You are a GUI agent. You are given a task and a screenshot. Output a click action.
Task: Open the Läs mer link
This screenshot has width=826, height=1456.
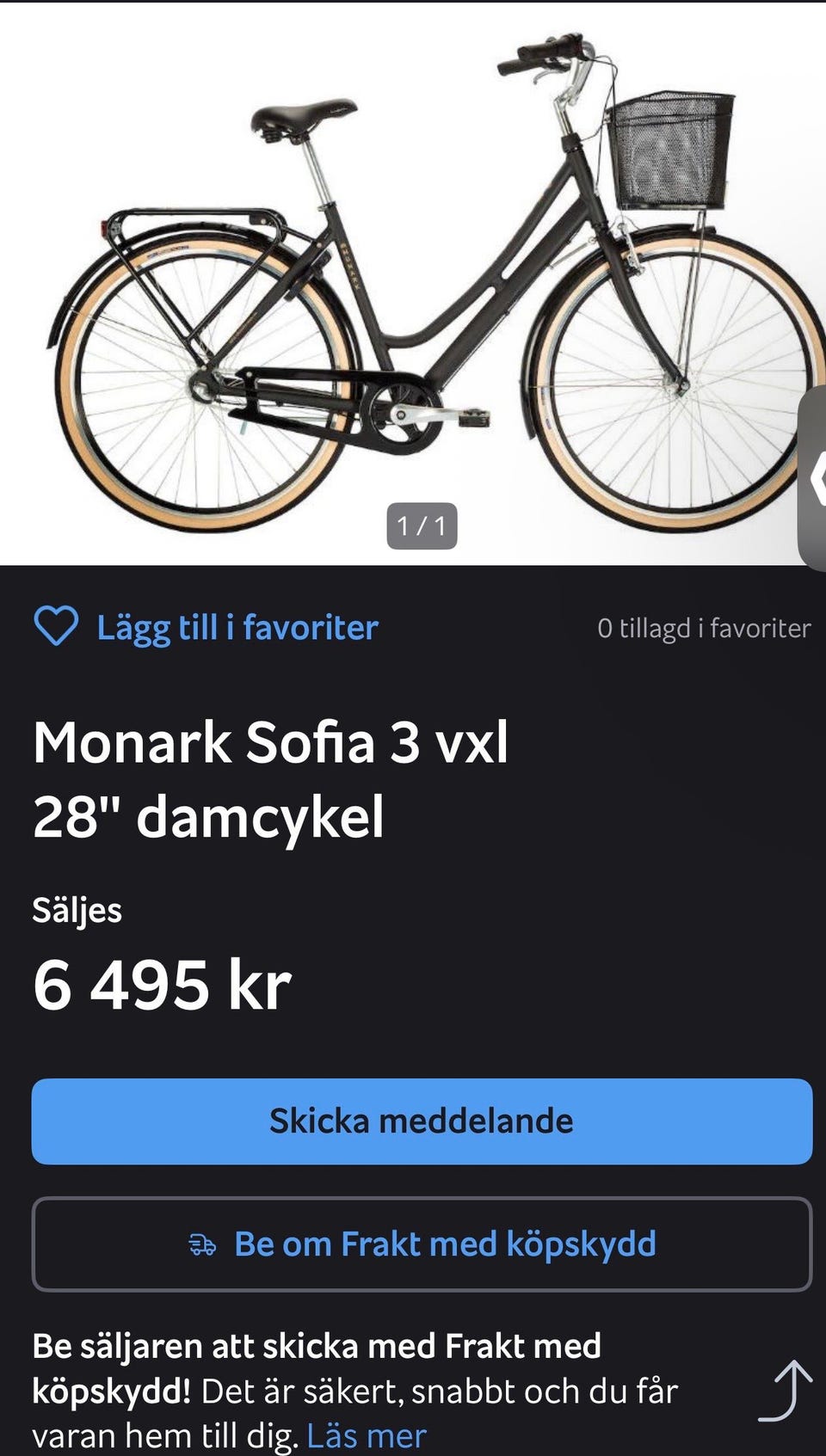pyautogui.click(x=367, y=1435)
